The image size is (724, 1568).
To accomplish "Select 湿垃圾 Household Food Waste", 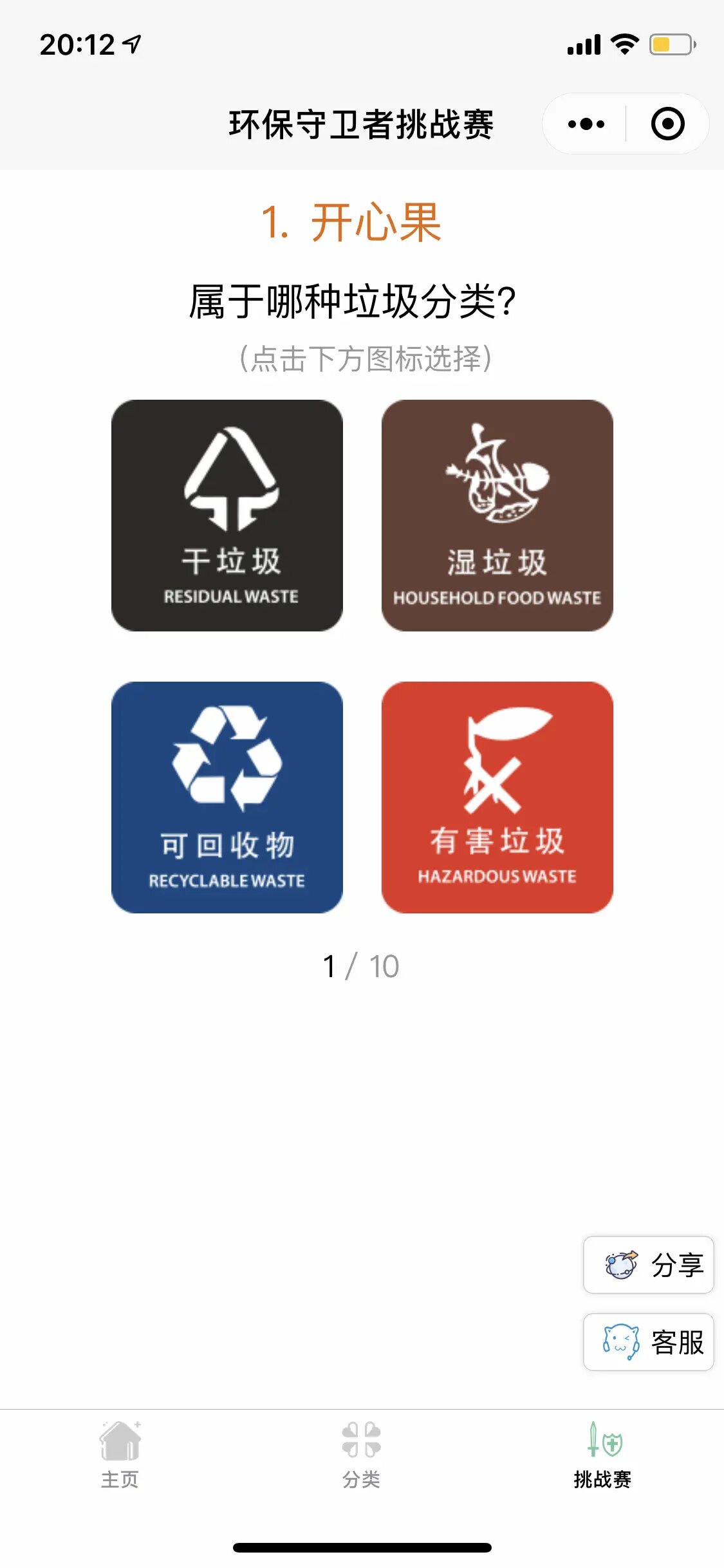I will pyautogui.click(x=497, y=515).
